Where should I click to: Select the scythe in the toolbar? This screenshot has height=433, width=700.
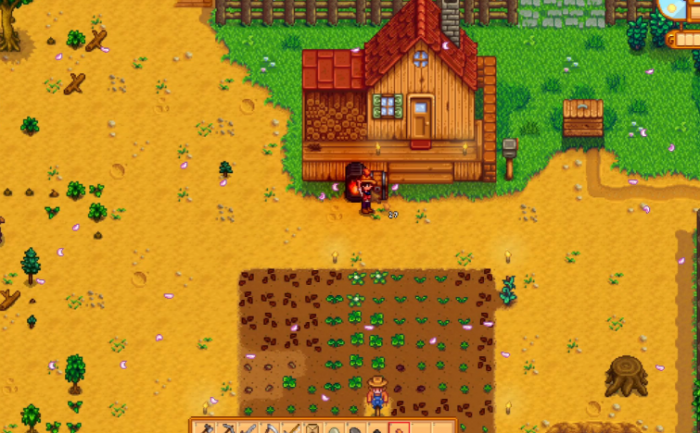tap(270, 428)
